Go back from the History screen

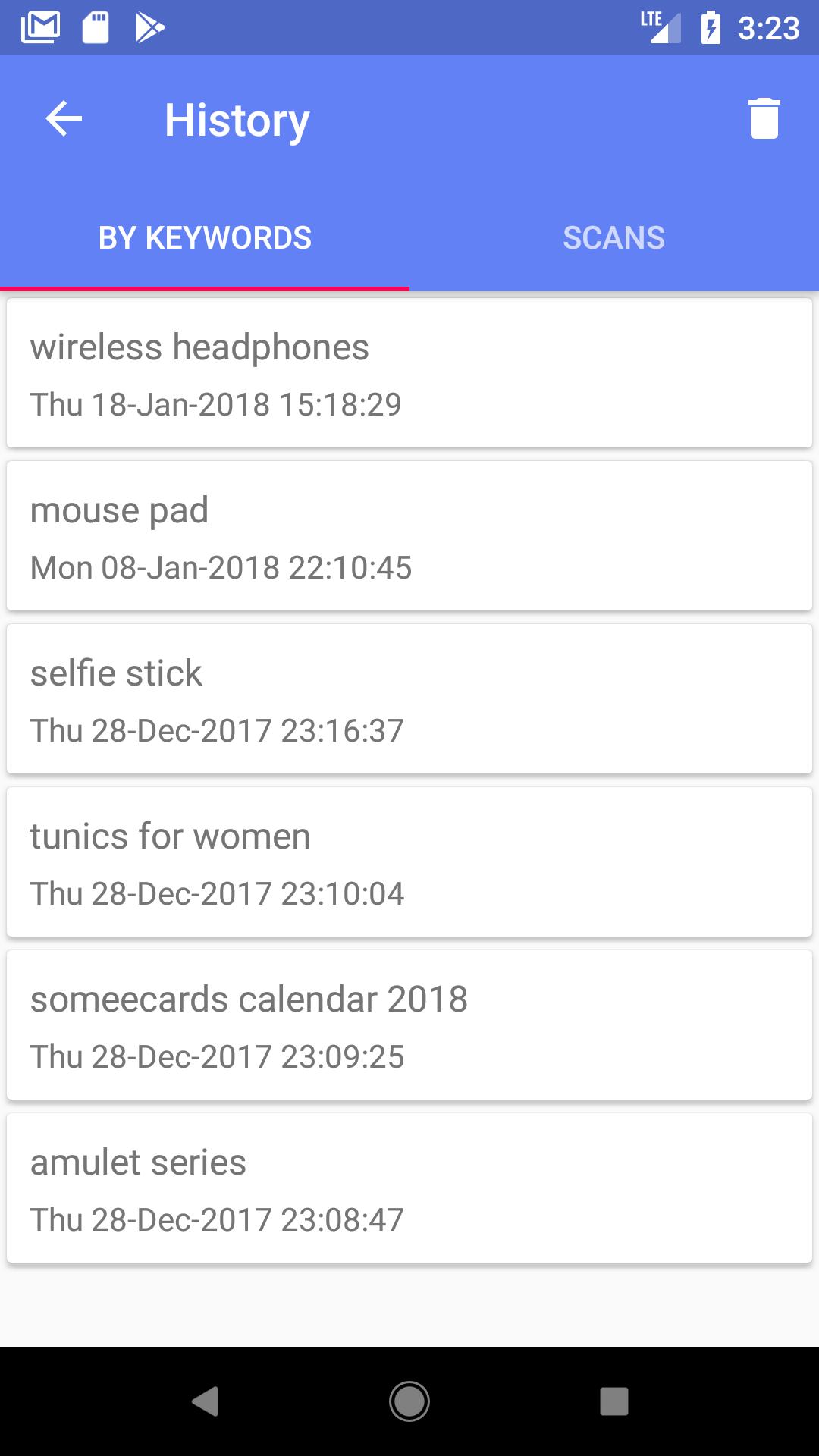(x=64, y=119)
